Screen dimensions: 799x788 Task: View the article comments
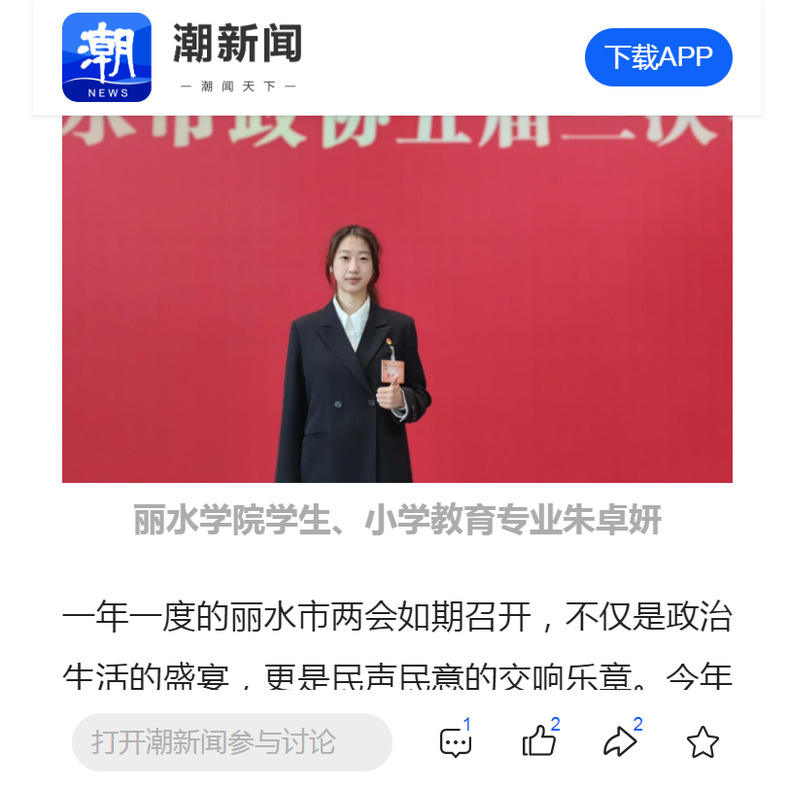pos(456,742)
